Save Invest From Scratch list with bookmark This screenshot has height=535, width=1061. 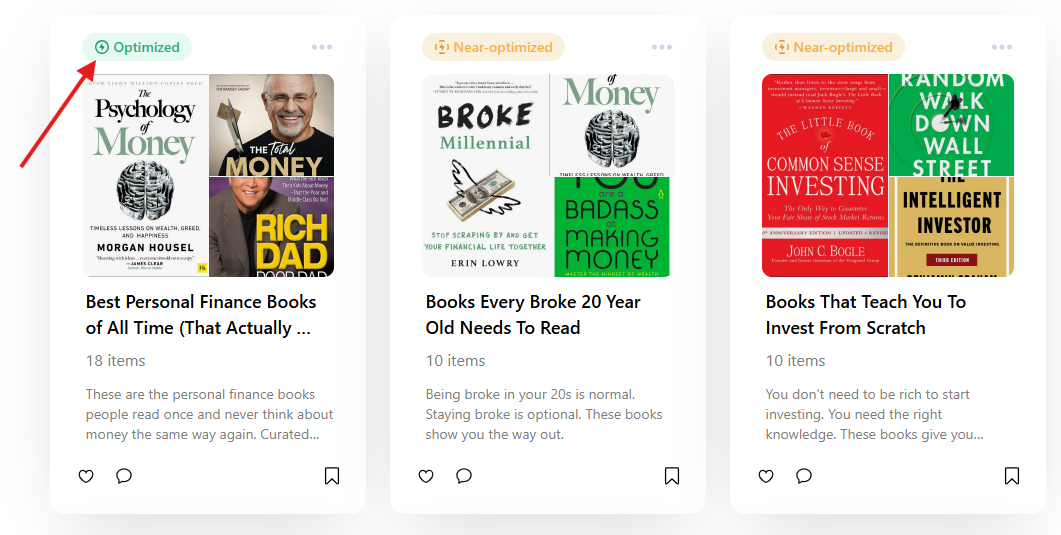(1012, 476)
